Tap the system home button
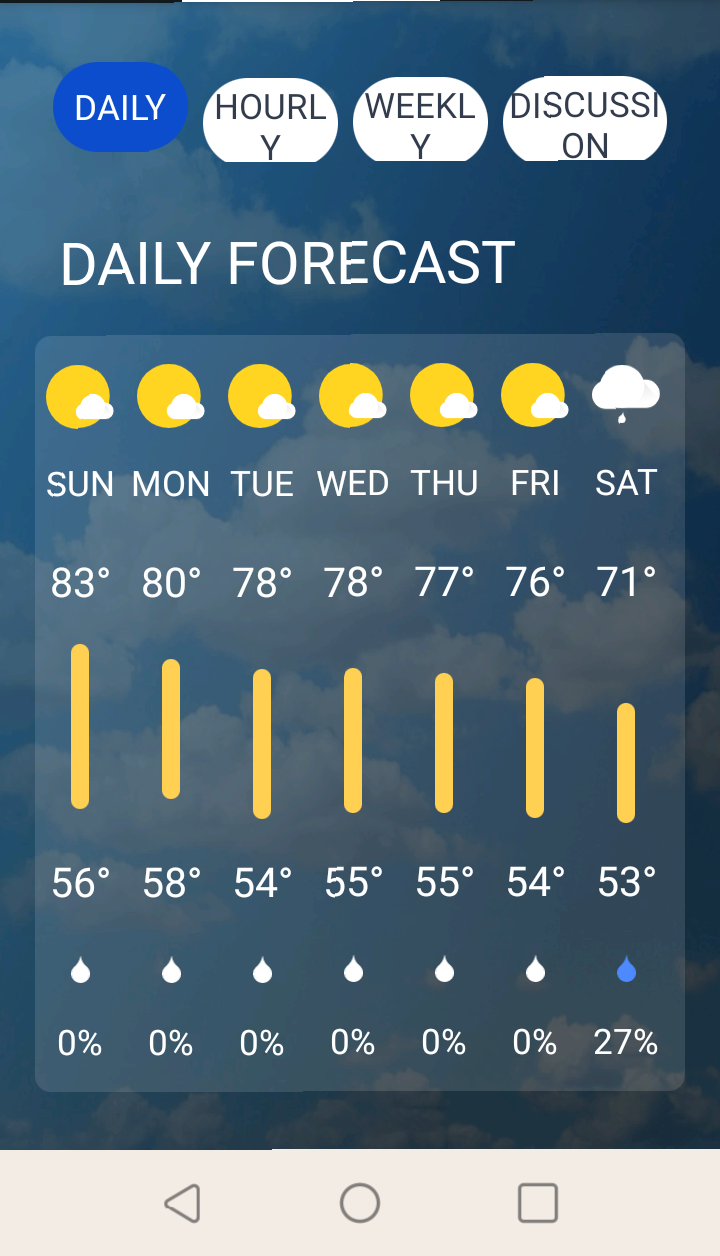 click(x=360, y=1203)
